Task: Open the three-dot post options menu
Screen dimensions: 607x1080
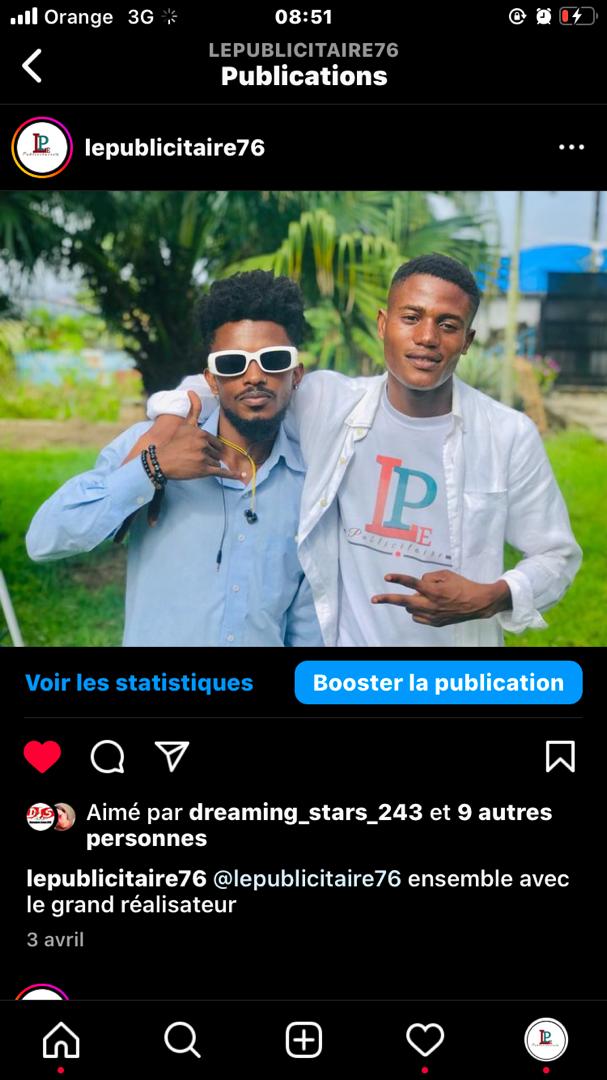Action: point(571,148)
